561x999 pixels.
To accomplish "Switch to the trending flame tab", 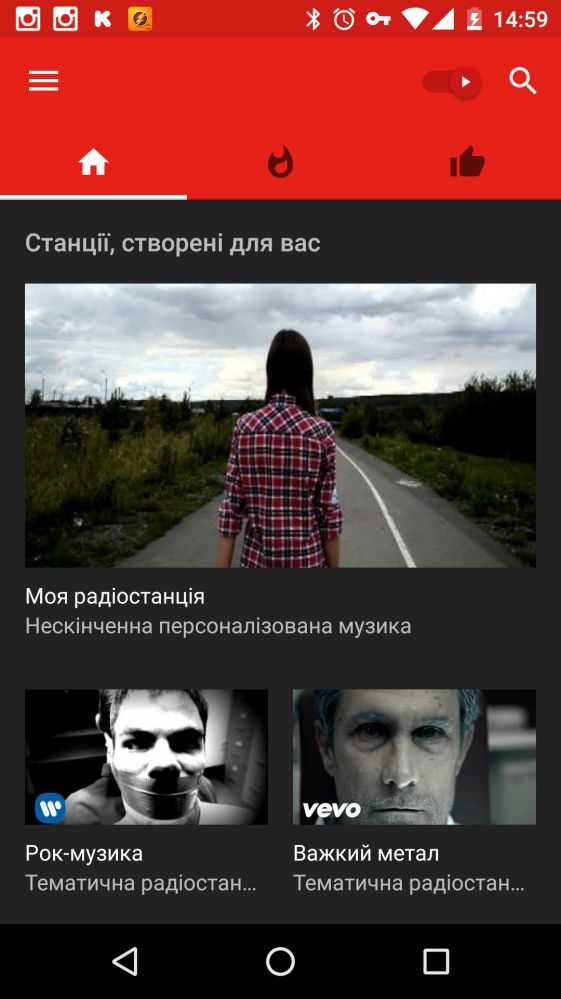I will pyautogui.click(x=280, y=162).
